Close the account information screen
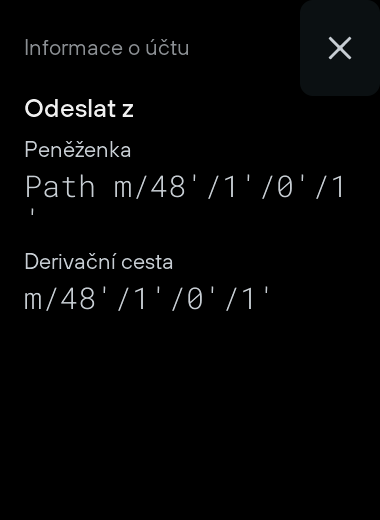Image resolution: width=380 pixels, height=520 pixels. pos(340,48)
